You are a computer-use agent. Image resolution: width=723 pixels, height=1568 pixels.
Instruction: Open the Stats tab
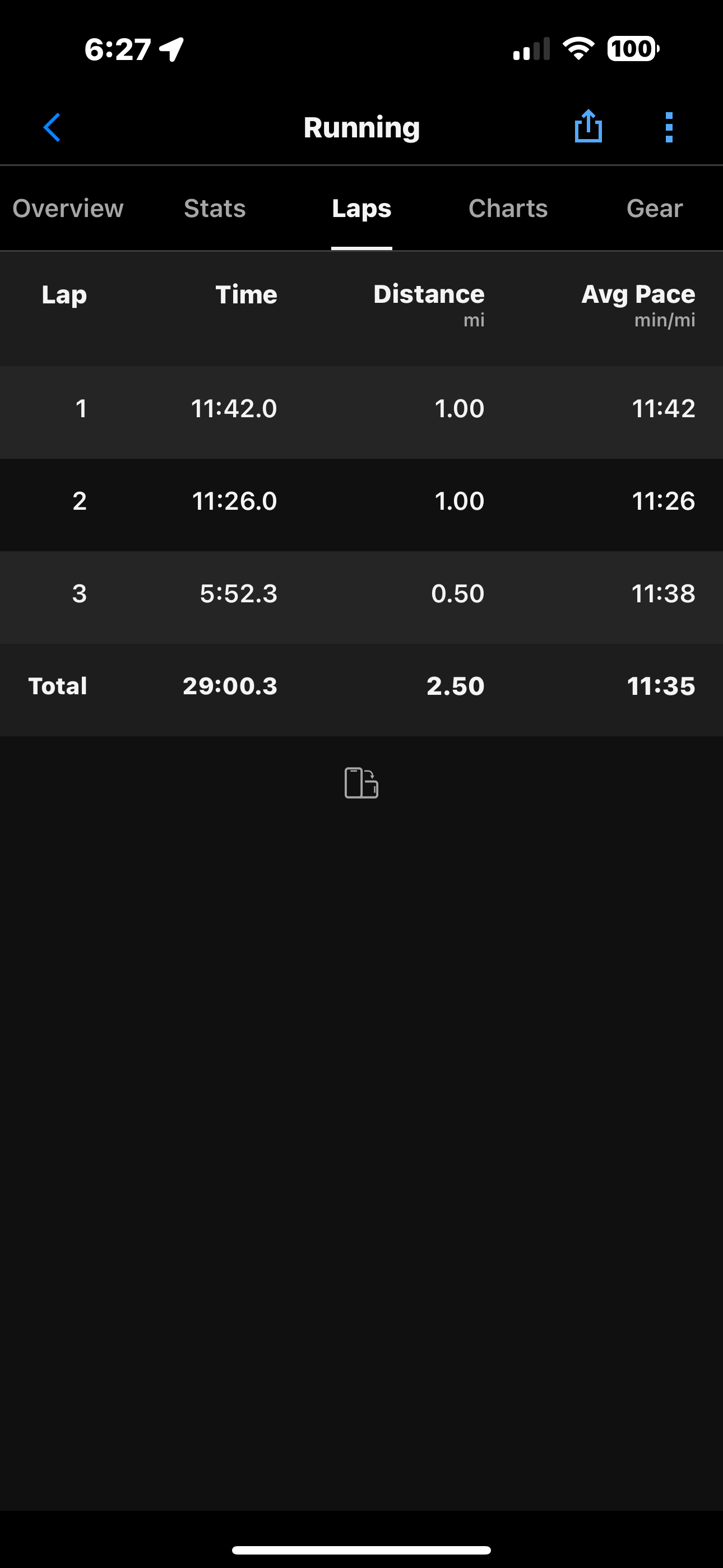coord(215,209)
